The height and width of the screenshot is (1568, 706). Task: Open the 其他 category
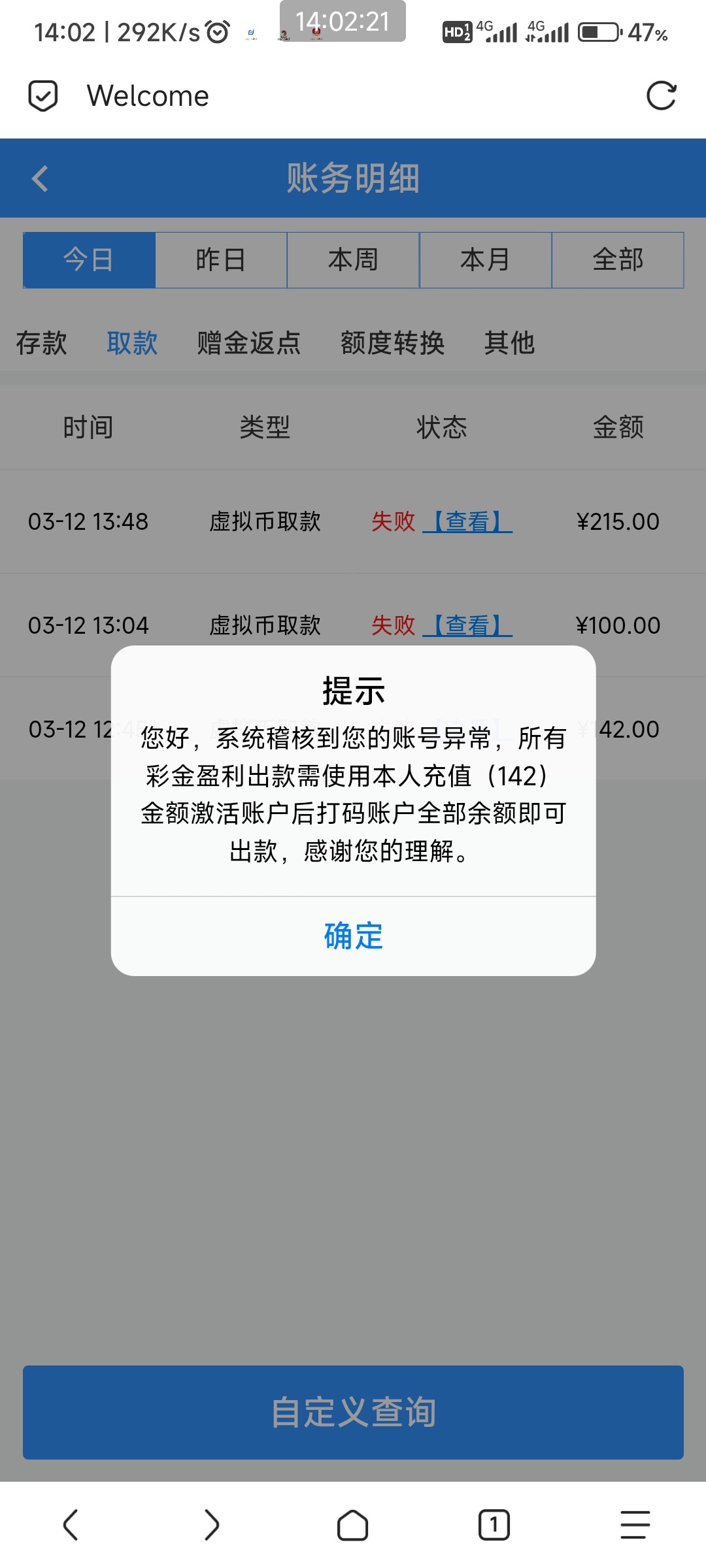[x=509, y=343]
